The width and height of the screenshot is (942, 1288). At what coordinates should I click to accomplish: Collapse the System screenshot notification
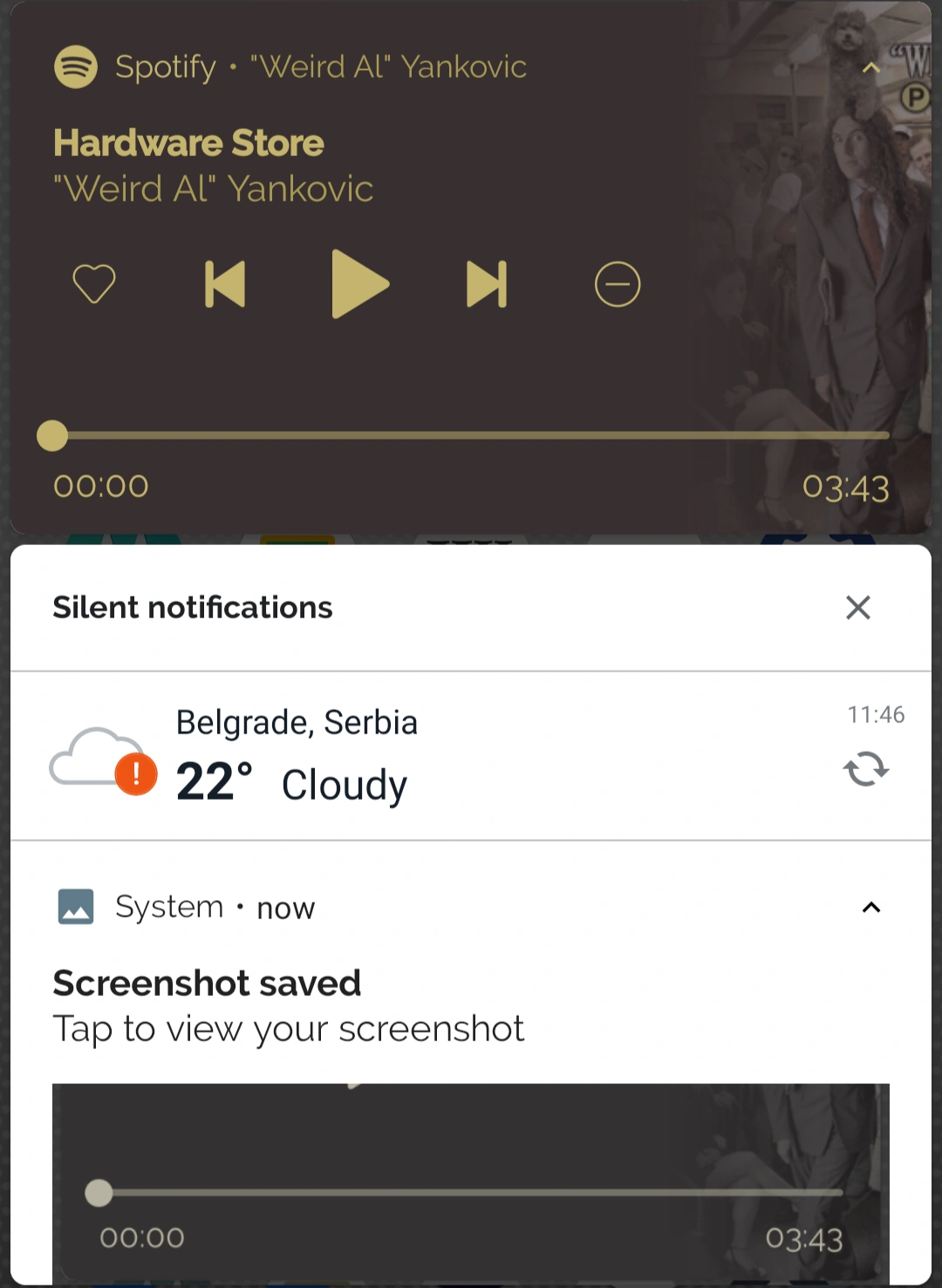pos(870,908)
